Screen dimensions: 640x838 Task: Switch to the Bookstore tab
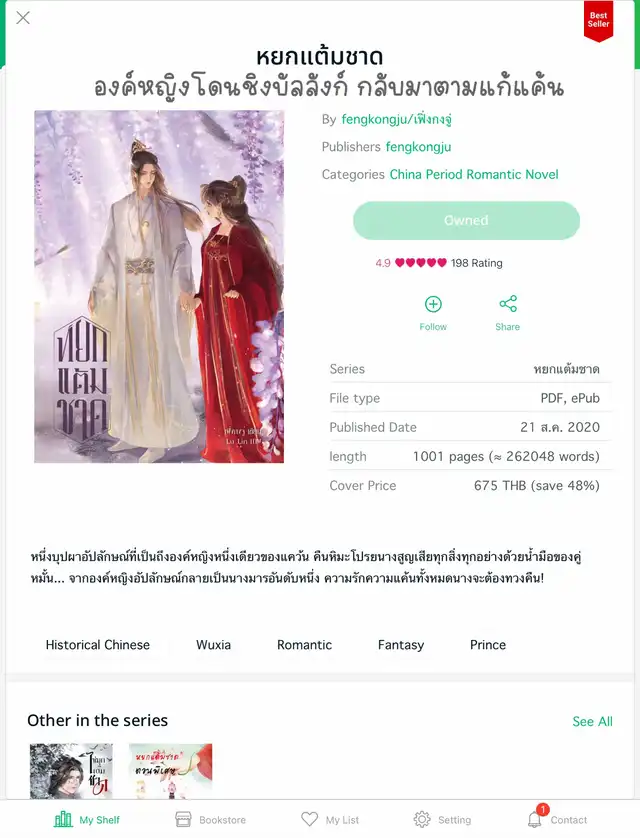210,819
